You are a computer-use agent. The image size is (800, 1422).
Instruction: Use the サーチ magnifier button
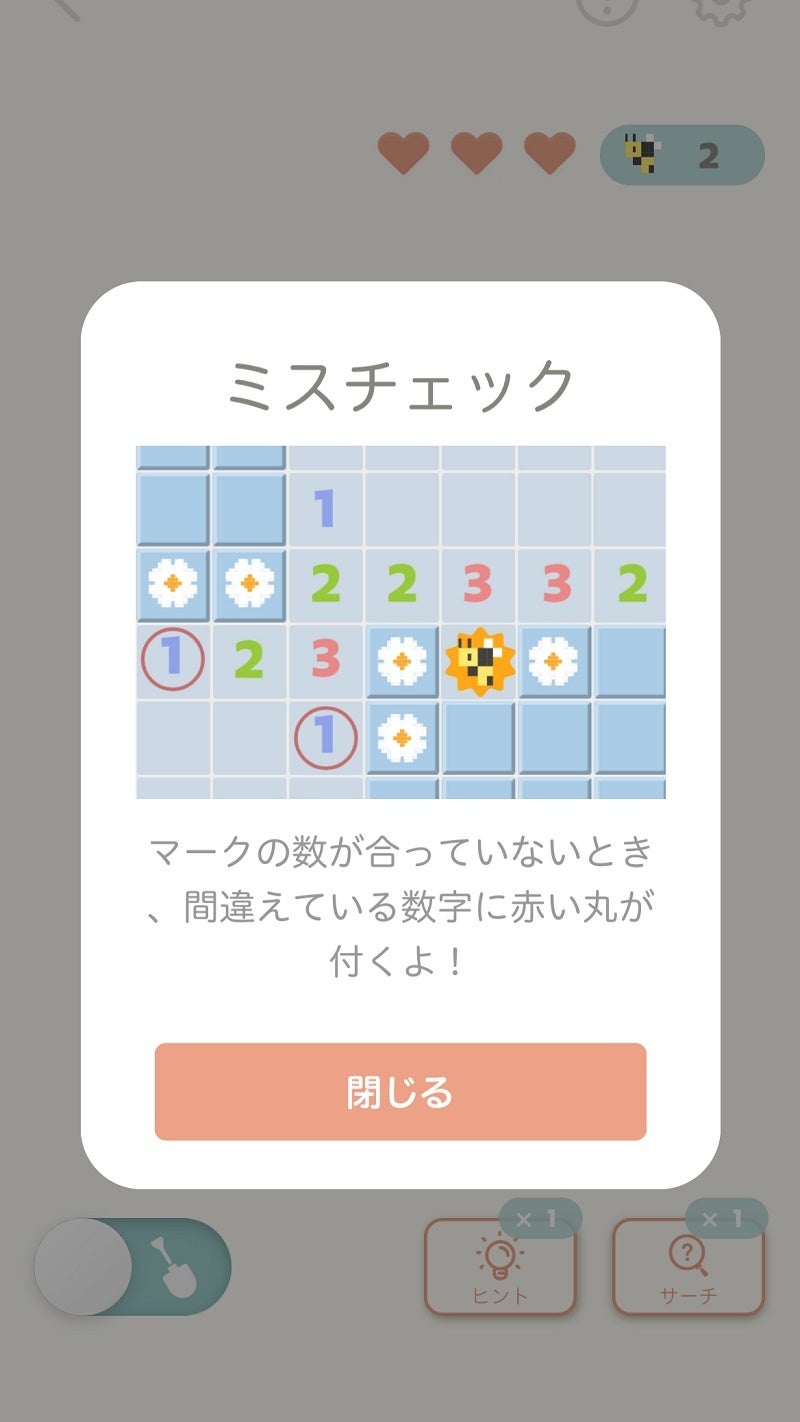click(688, 1266)
